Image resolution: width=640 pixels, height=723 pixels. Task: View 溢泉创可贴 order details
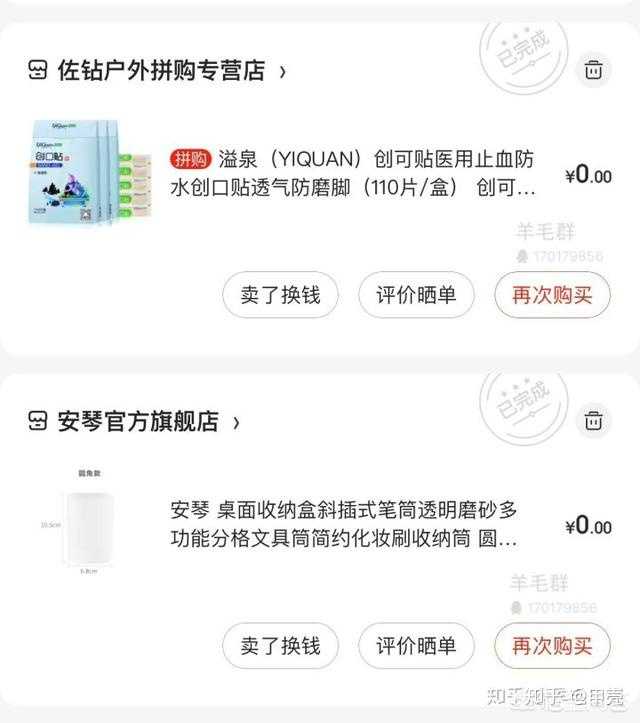(x=355, y=173)
